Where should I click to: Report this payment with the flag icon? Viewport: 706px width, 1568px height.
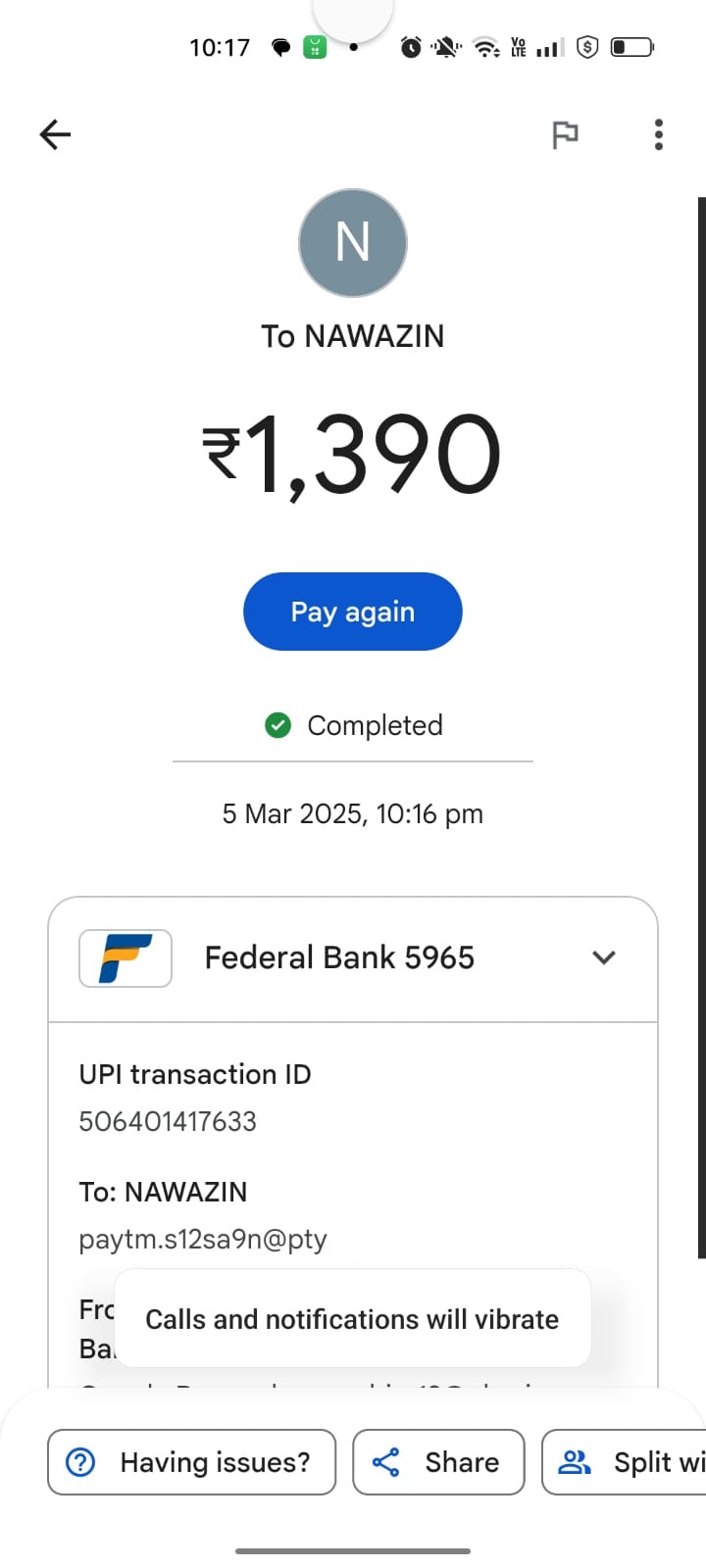point(565,134)
